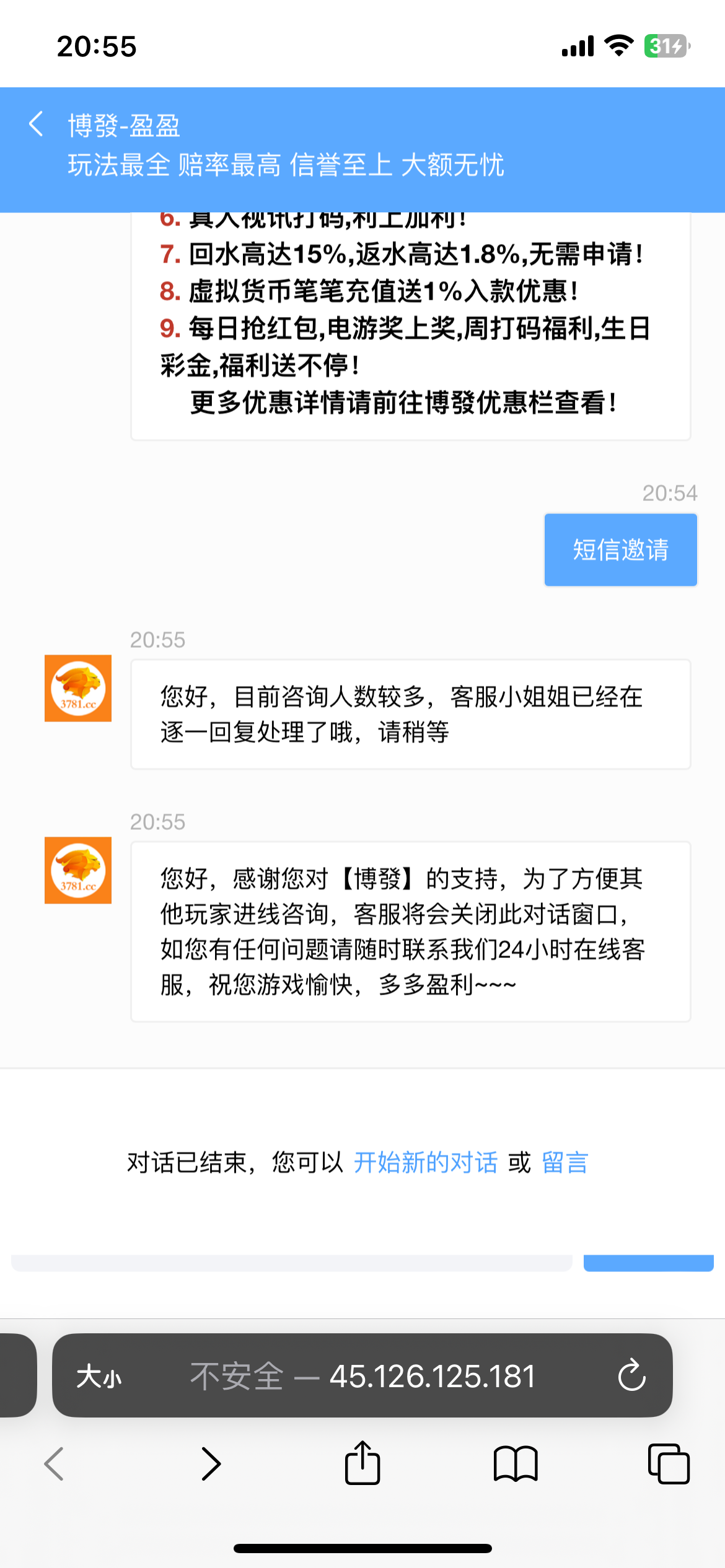
Task: Share this page from Safari toolbar
Action: pyautogui.click(x=362, y=1463)
